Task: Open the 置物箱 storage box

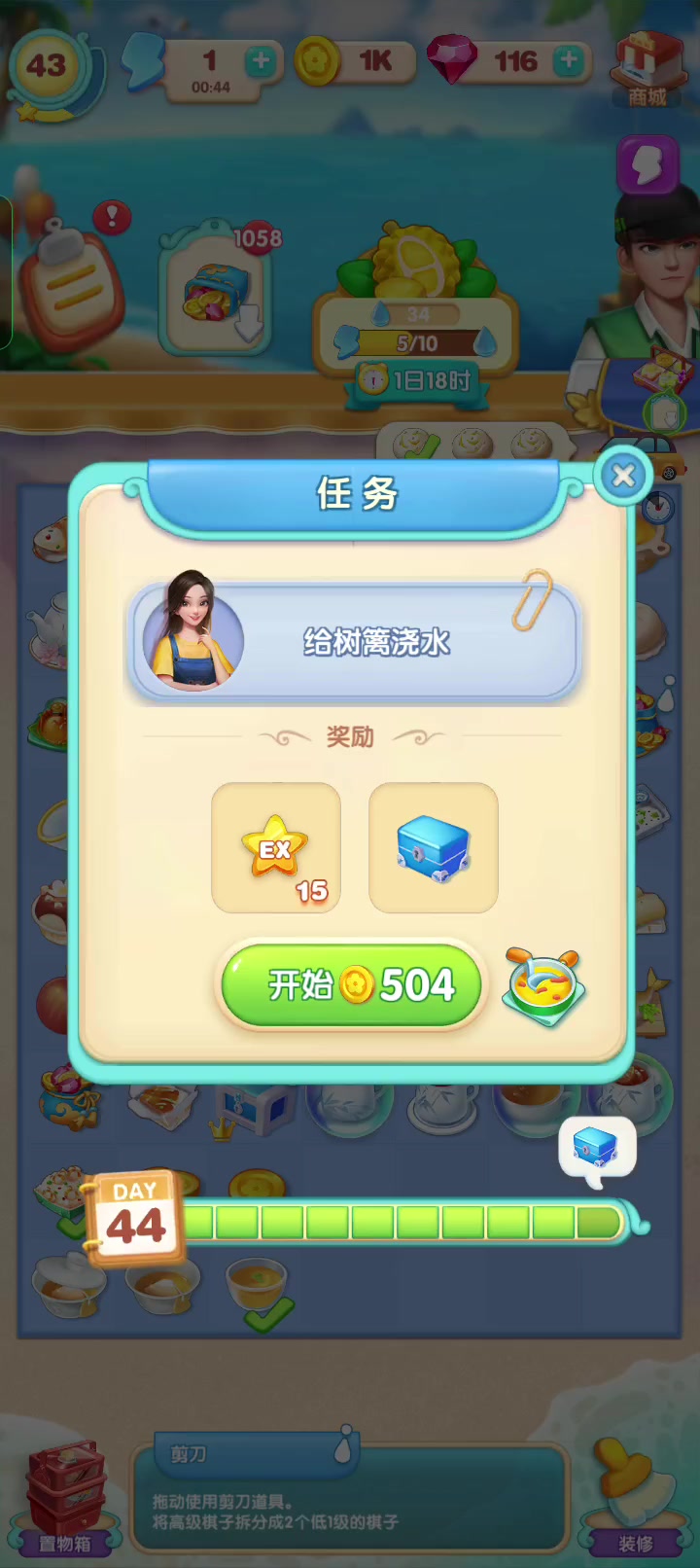Action: 66,1499
